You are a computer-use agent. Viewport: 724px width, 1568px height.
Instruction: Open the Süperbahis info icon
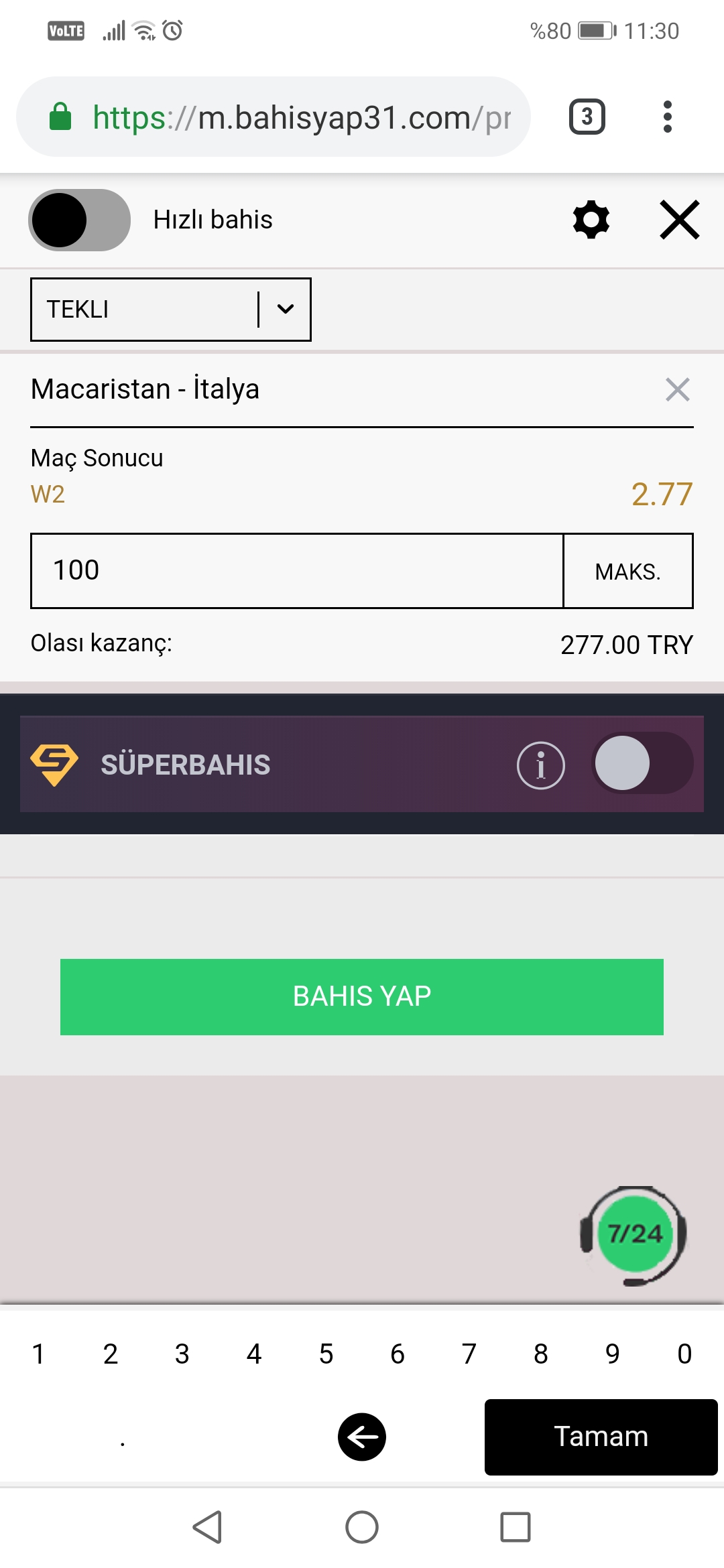coord(541,765)
